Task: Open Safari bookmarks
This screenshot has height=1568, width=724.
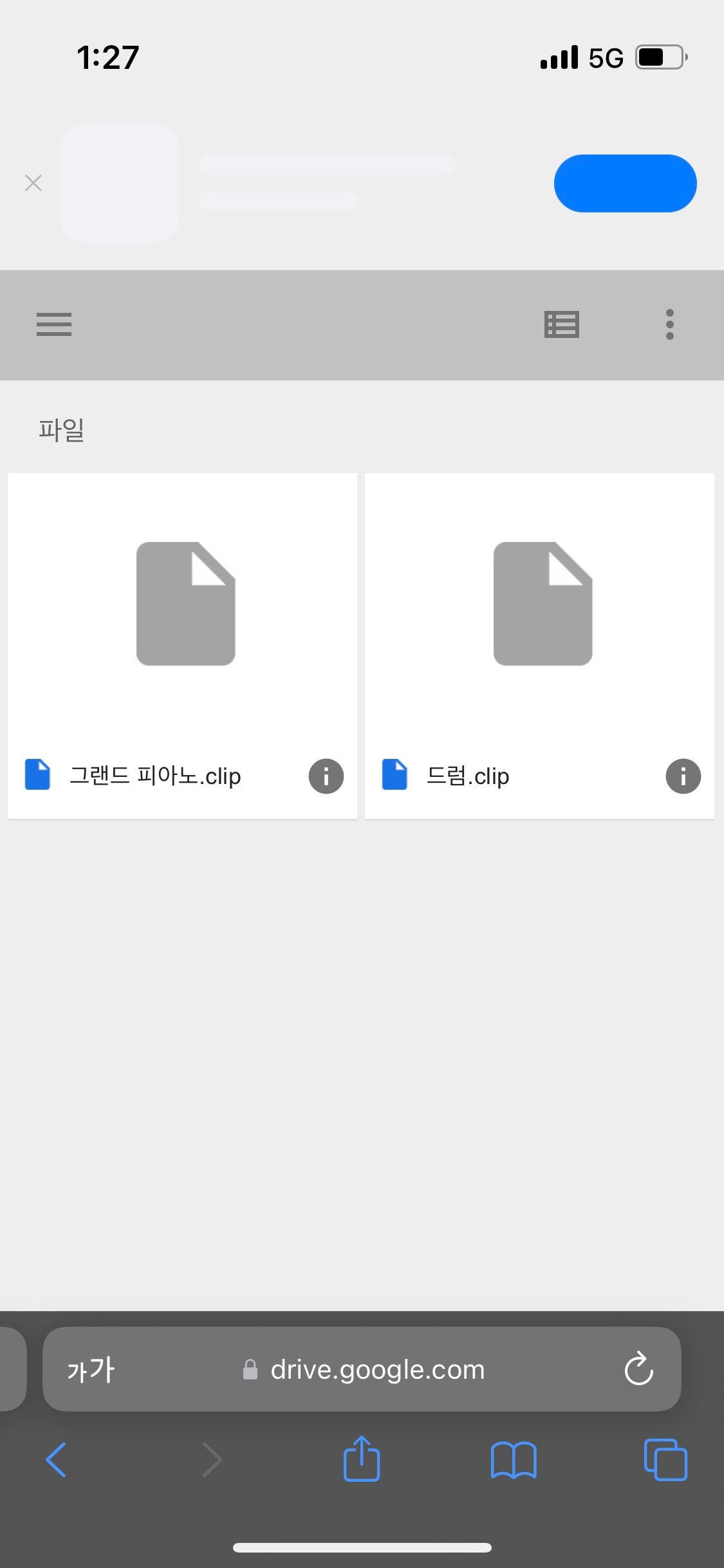Action: [x=513, y=1459]
